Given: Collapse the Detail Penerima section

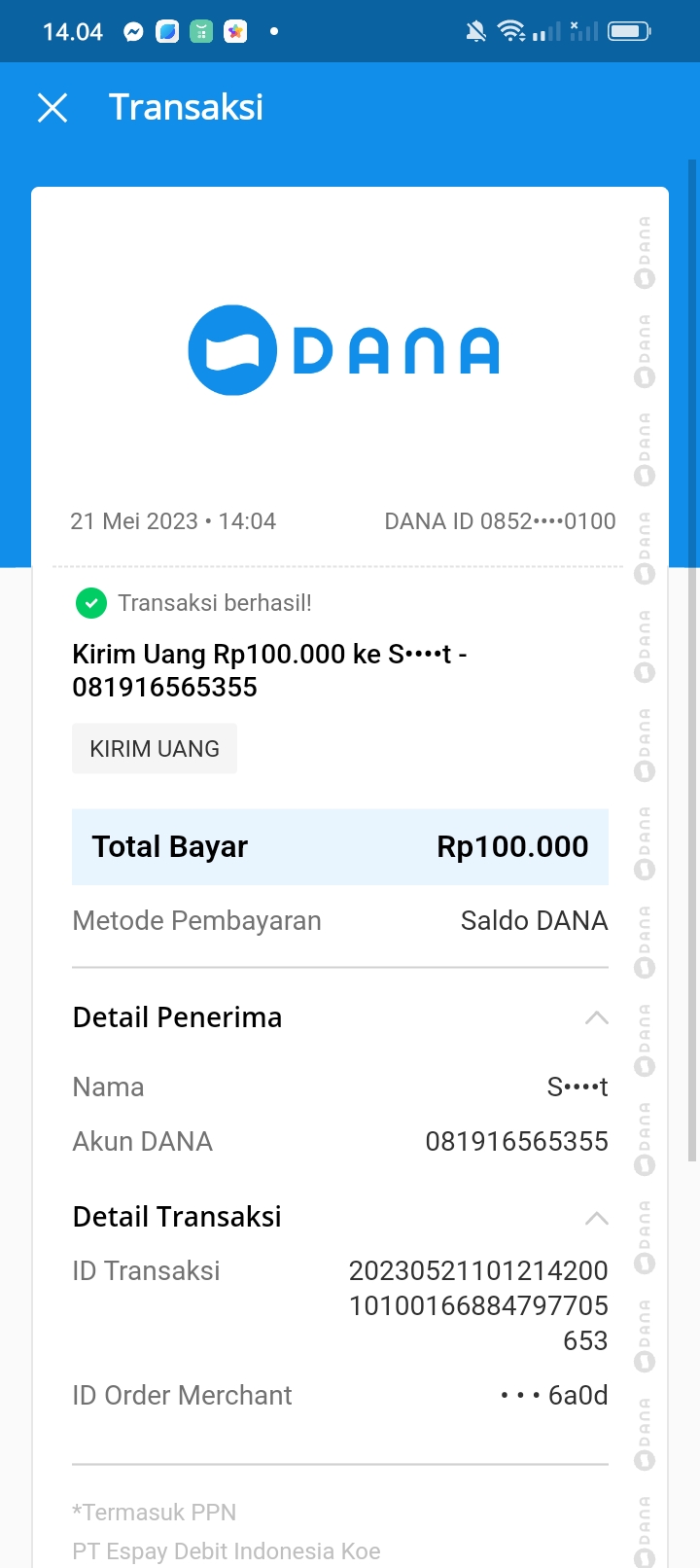Looking at the screenshot, I should (x=597, y=1018).
